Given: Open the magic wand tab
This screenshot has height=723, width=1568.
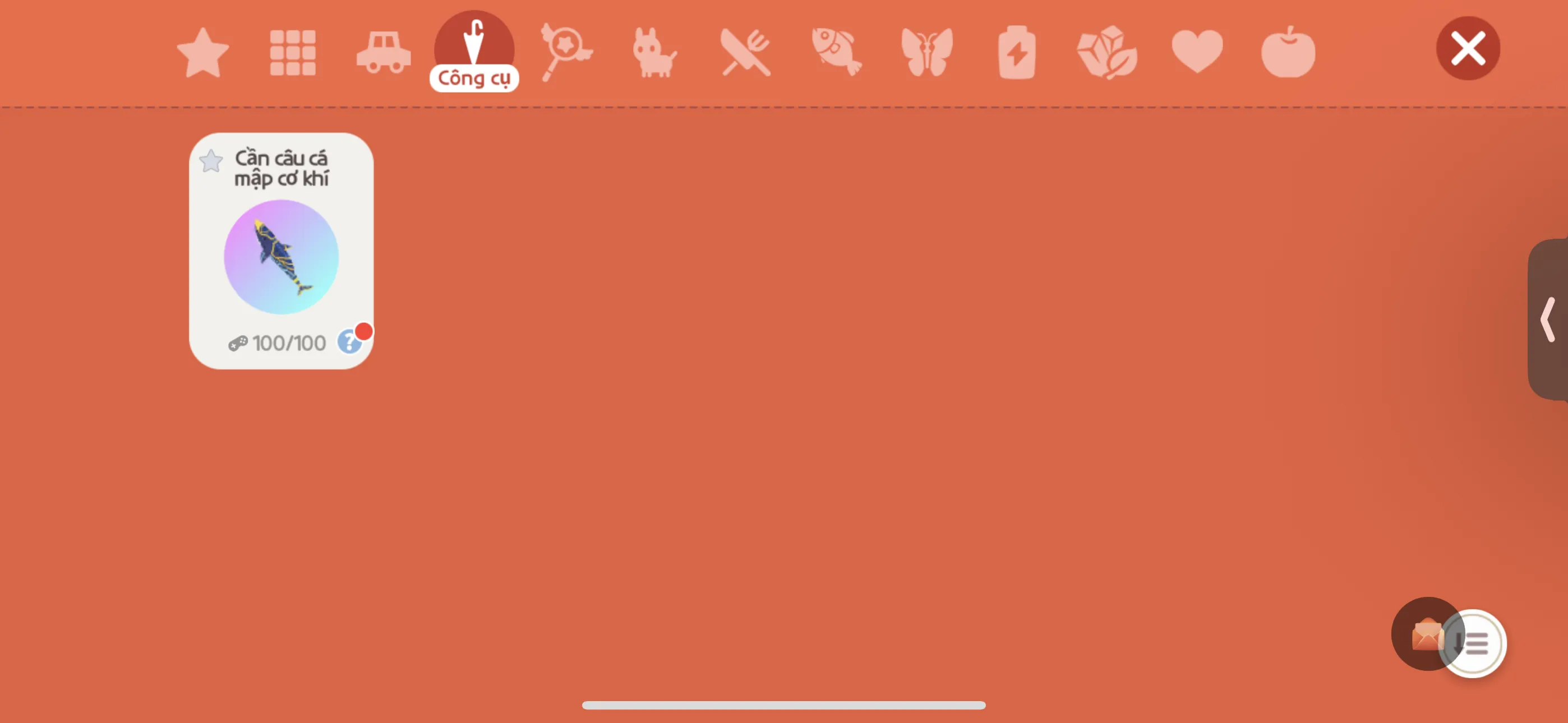Looking at the screenshot, I should coord(565,52).
